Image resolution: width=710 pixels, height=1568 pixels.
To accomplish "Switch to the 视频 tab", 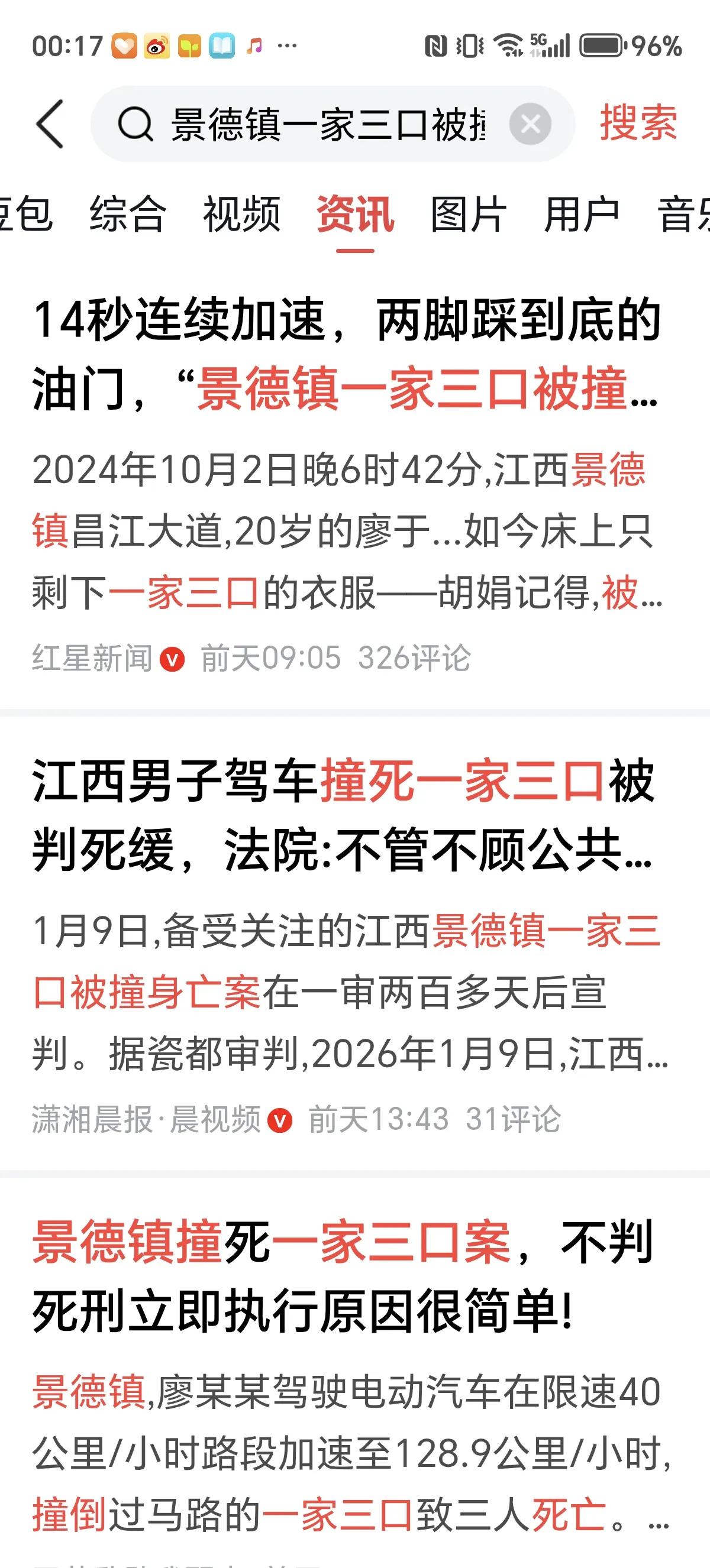I will coord(241,214).
